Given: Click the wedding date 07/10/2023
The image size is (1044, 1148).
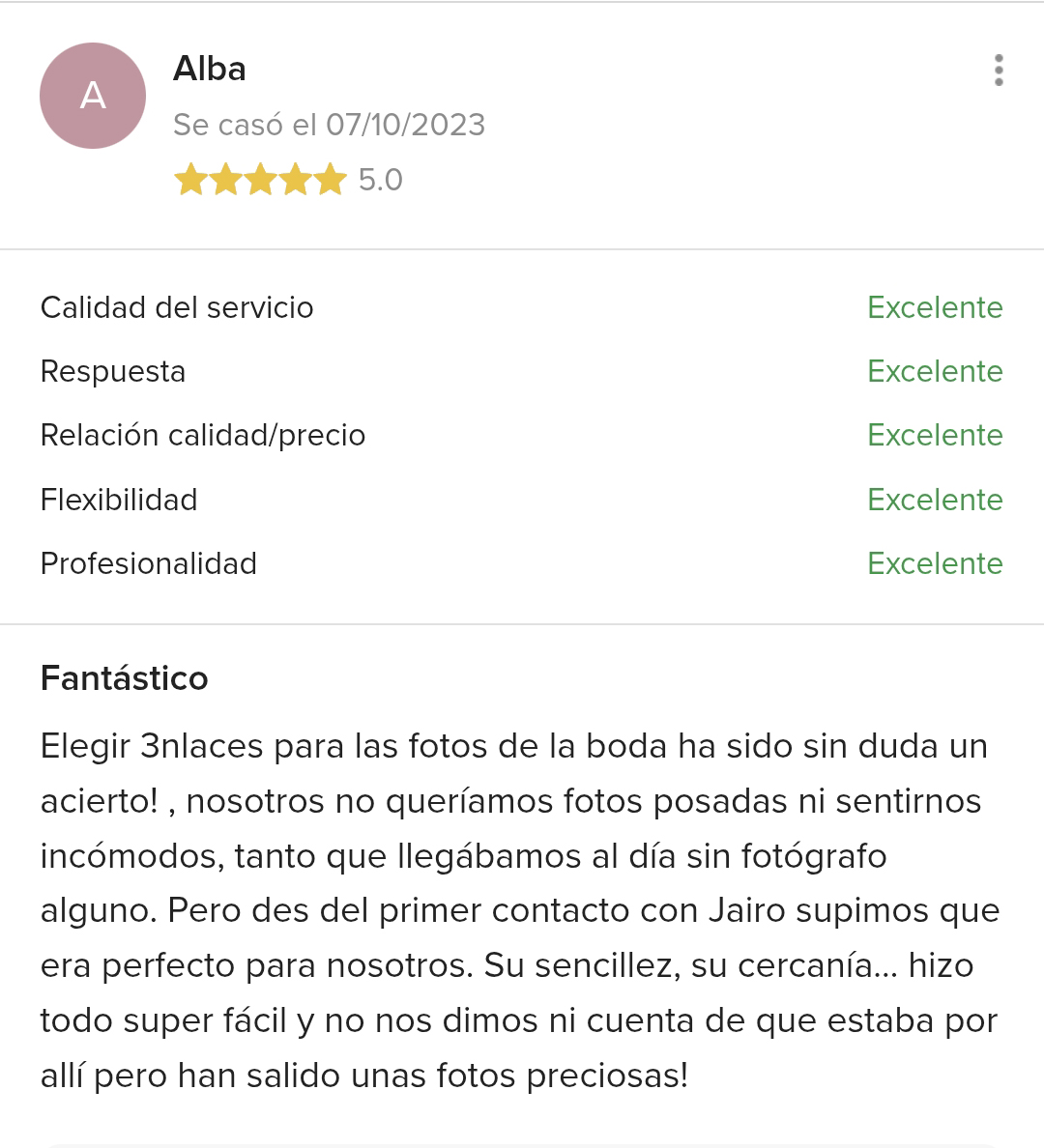Looking at the screenshot, I should (328, 125).
